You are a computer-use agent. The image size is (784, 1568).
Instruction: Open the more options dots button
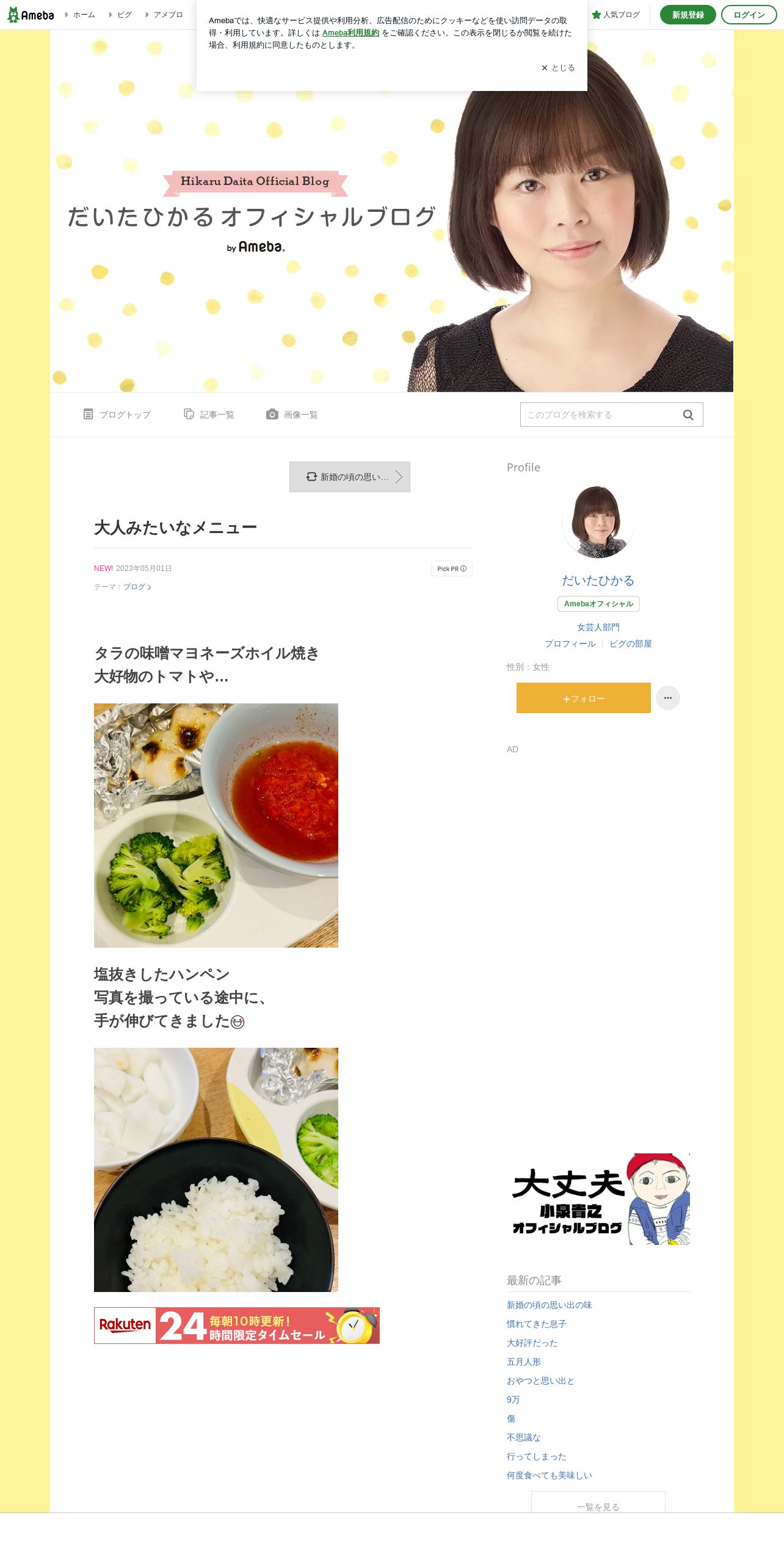pos(668,698)
